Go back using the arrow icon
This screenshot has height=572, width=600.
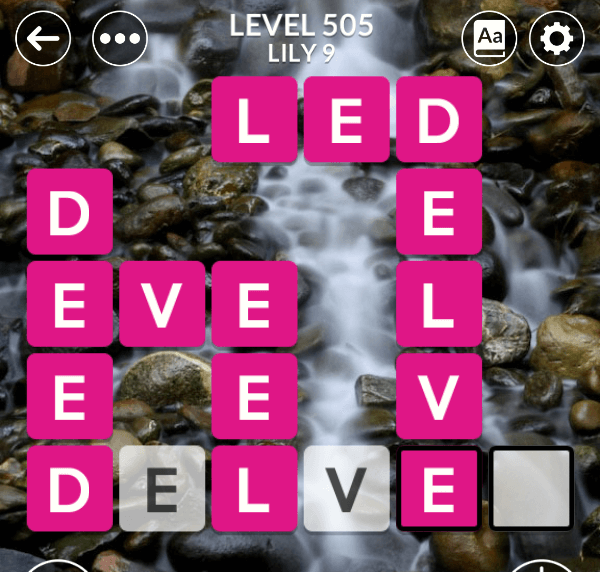[43, 39]
